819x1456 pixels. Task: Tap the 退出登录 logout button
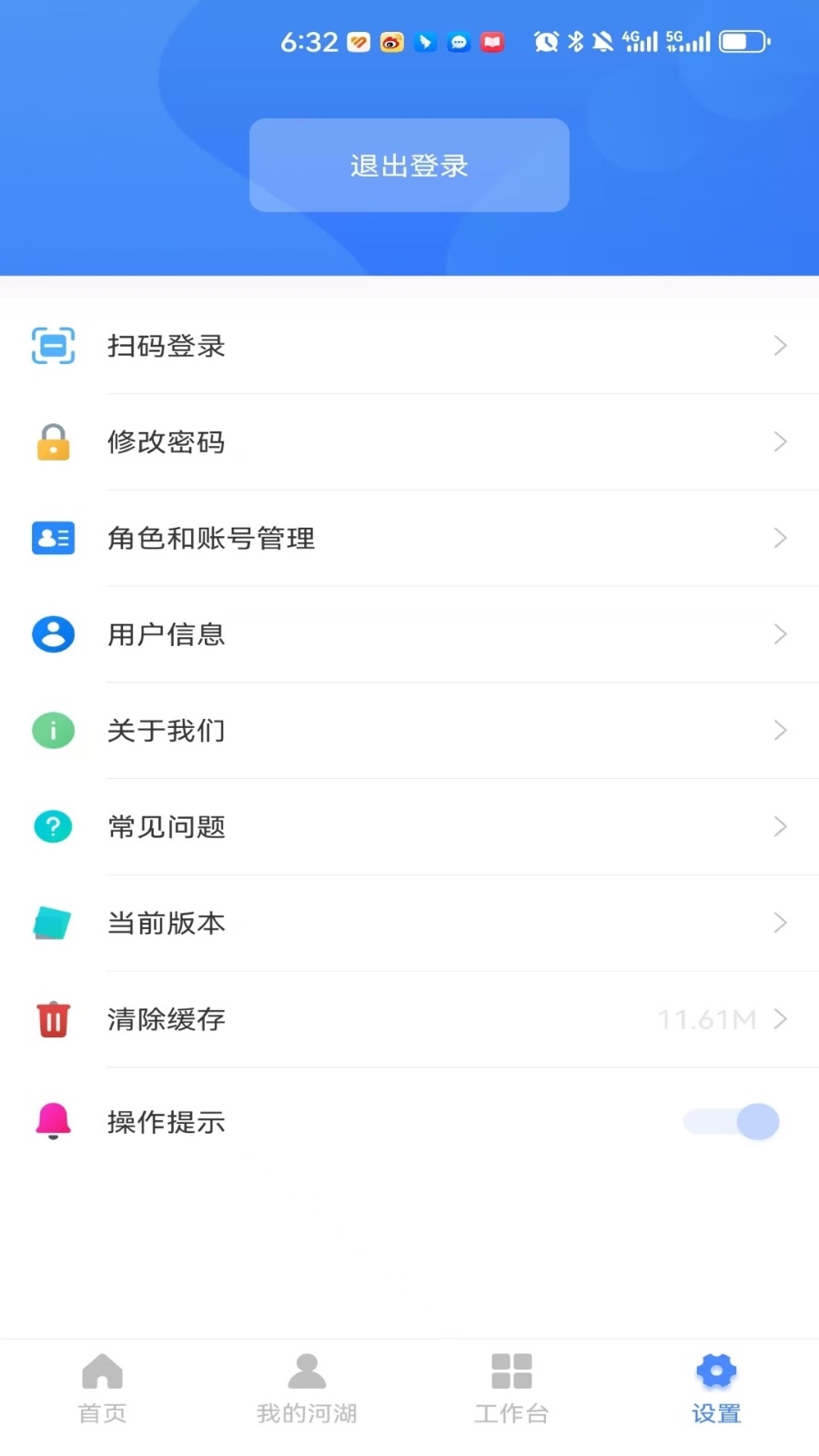[409, 166]
